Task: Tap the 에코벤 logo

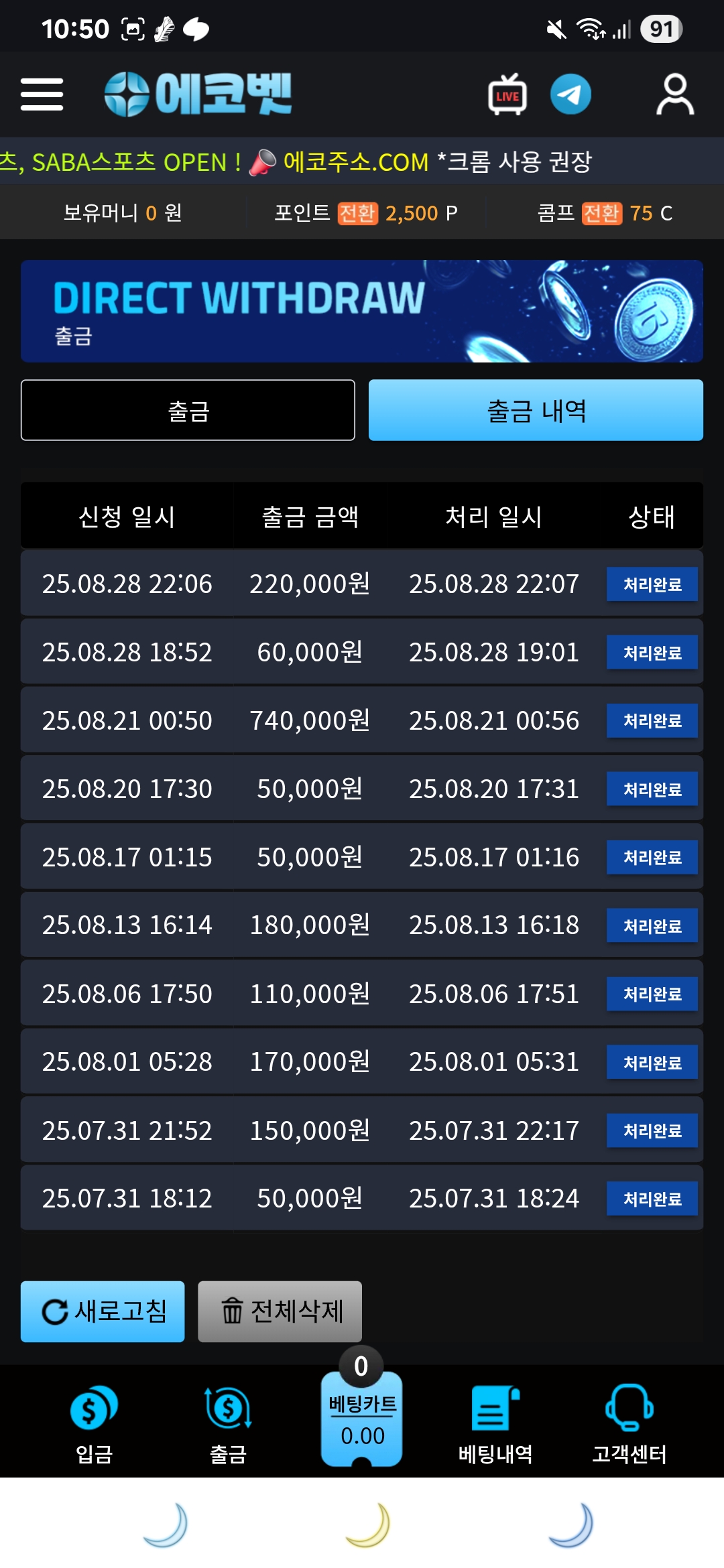Action: 198,94
